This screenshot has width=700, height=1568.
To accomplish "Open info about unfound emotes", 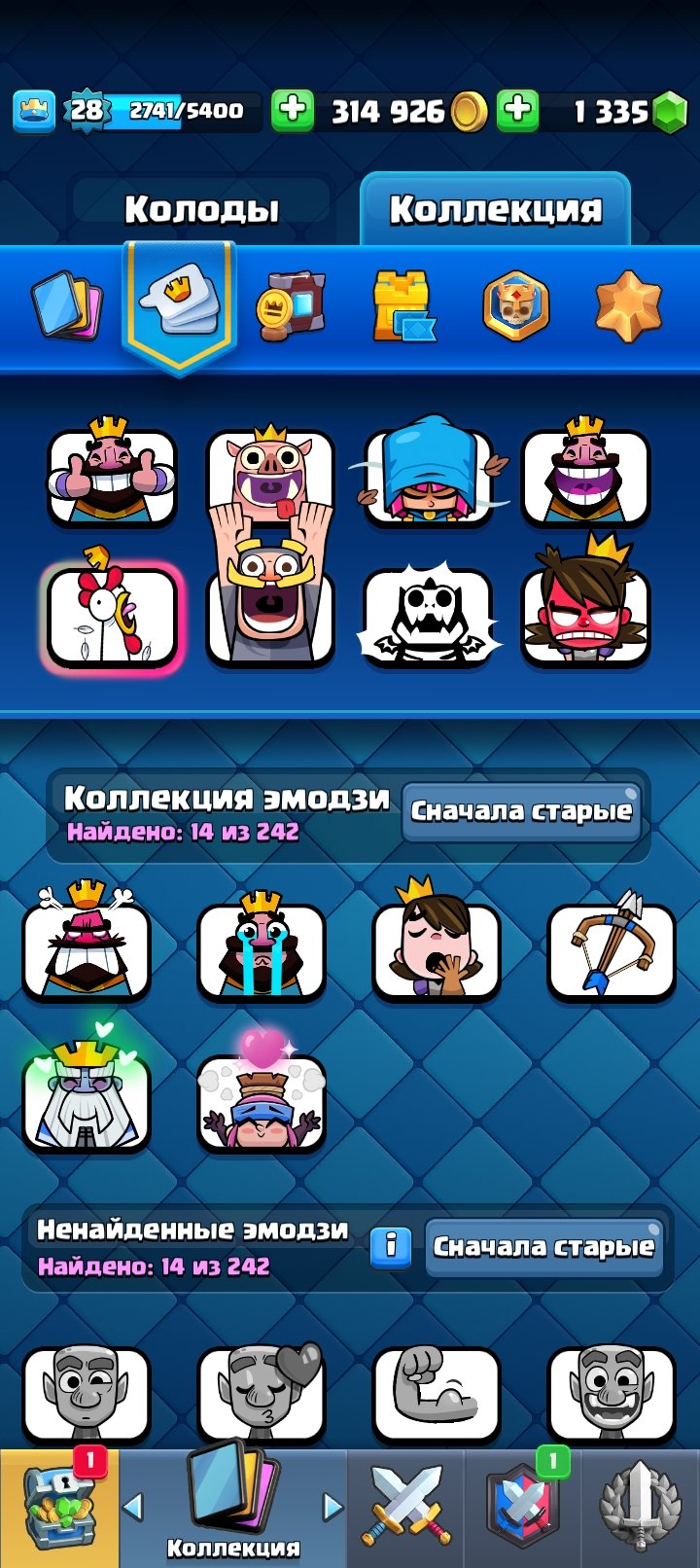I will (391, 1245).
